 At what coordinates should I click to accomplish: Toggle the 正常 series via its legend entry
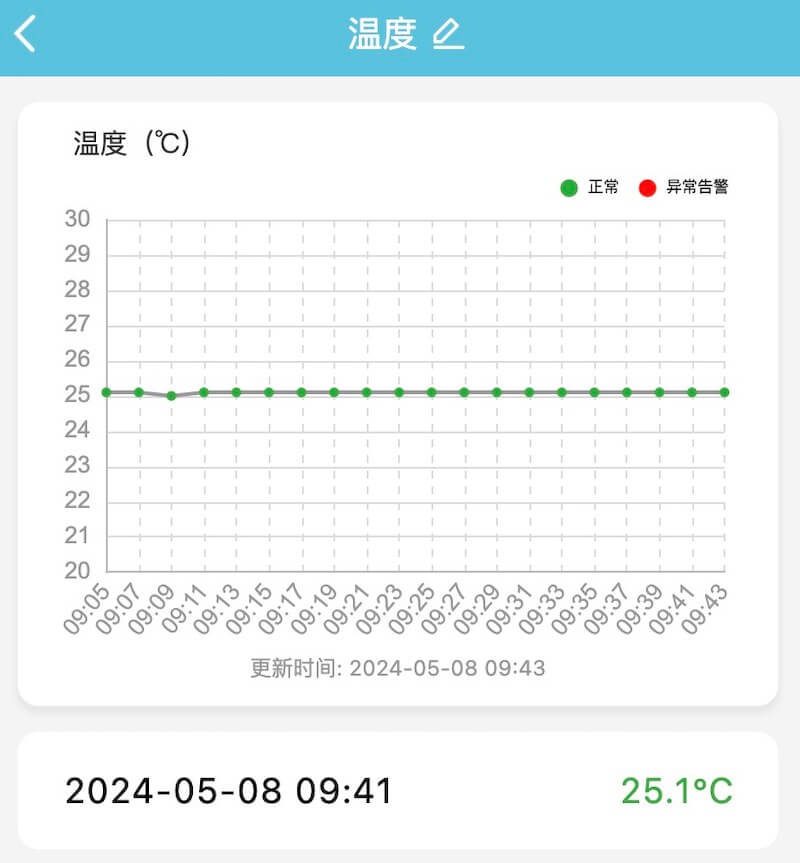[590, 186]
